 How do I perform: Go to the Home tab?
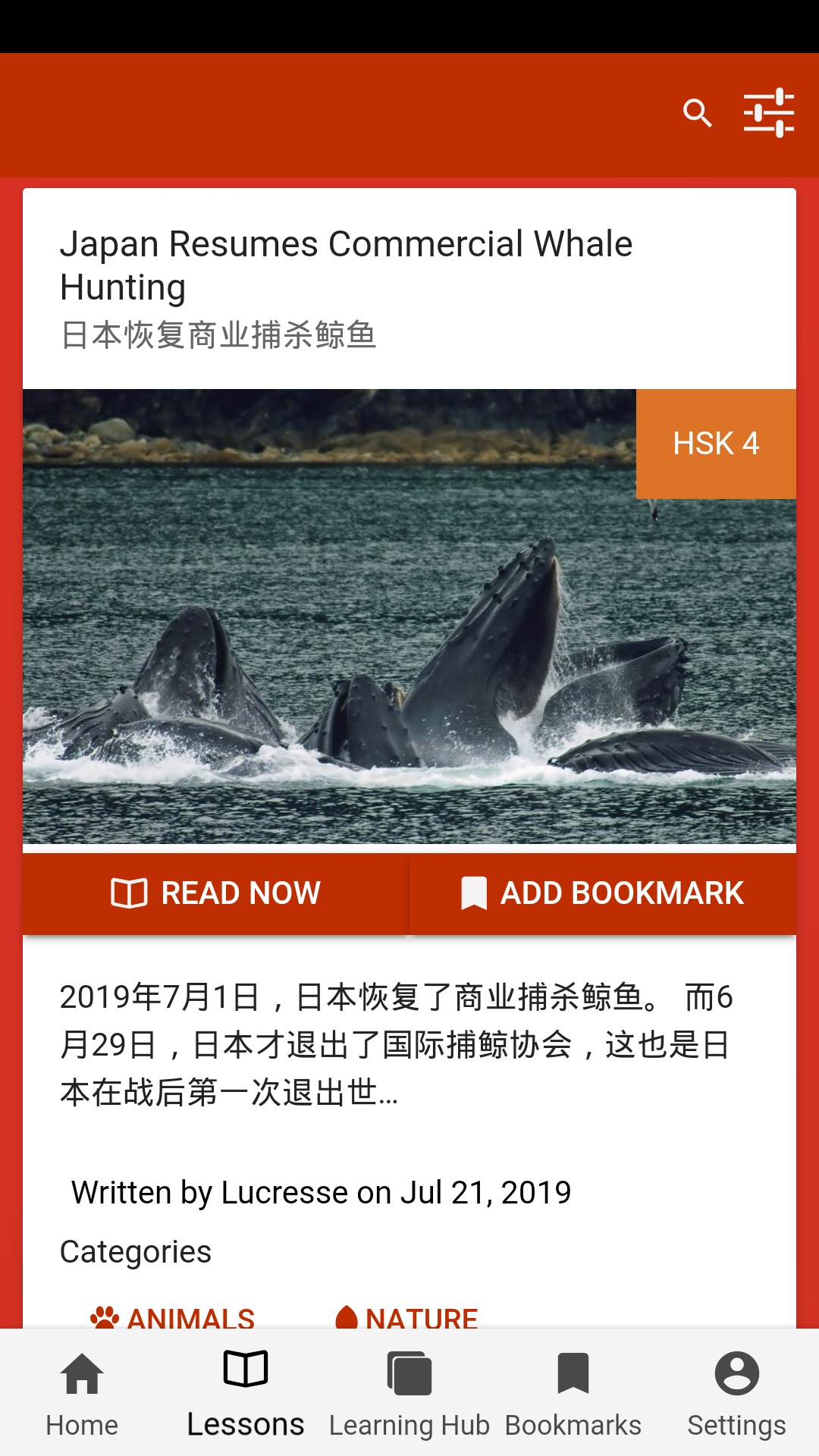82,1392
